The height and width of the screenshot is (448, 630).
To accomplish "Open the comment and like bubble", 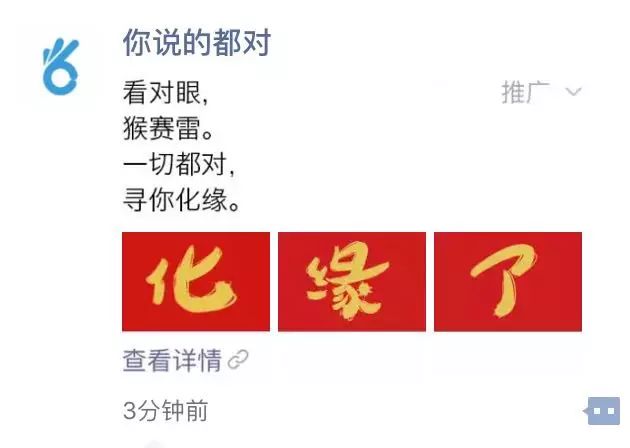I will pos(603,410).
